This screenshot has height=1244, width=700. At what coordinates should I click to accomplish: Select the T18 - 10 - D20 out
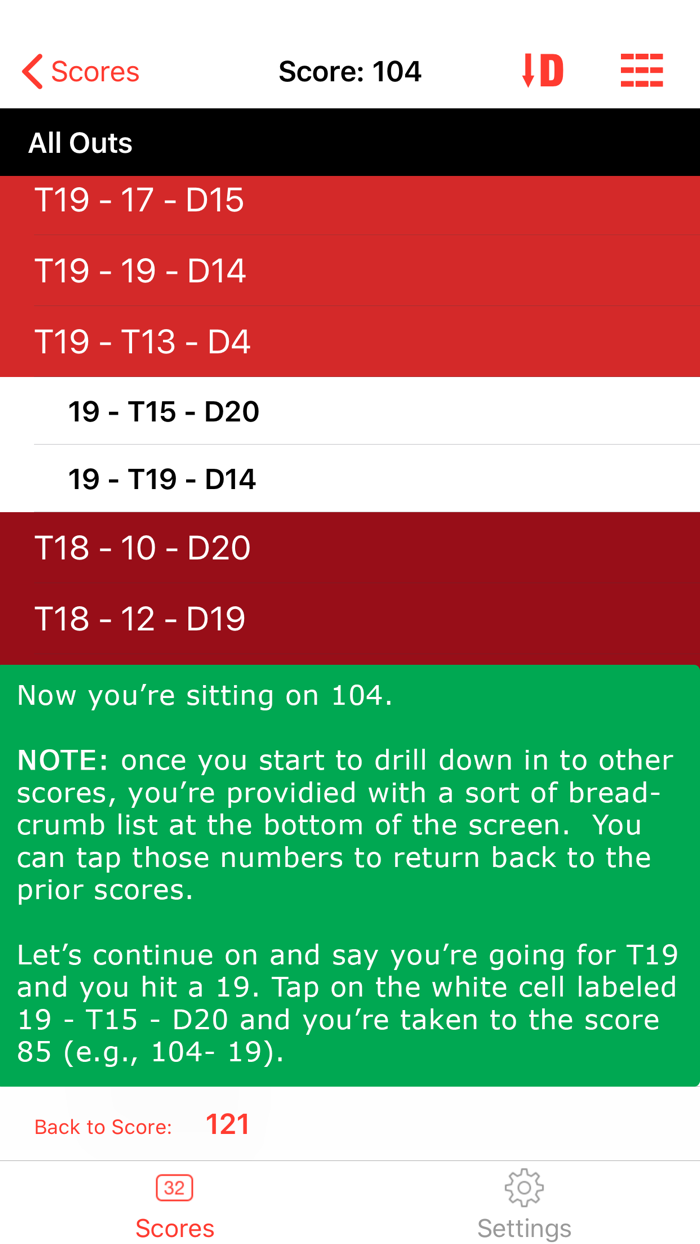tap(350, 548)
